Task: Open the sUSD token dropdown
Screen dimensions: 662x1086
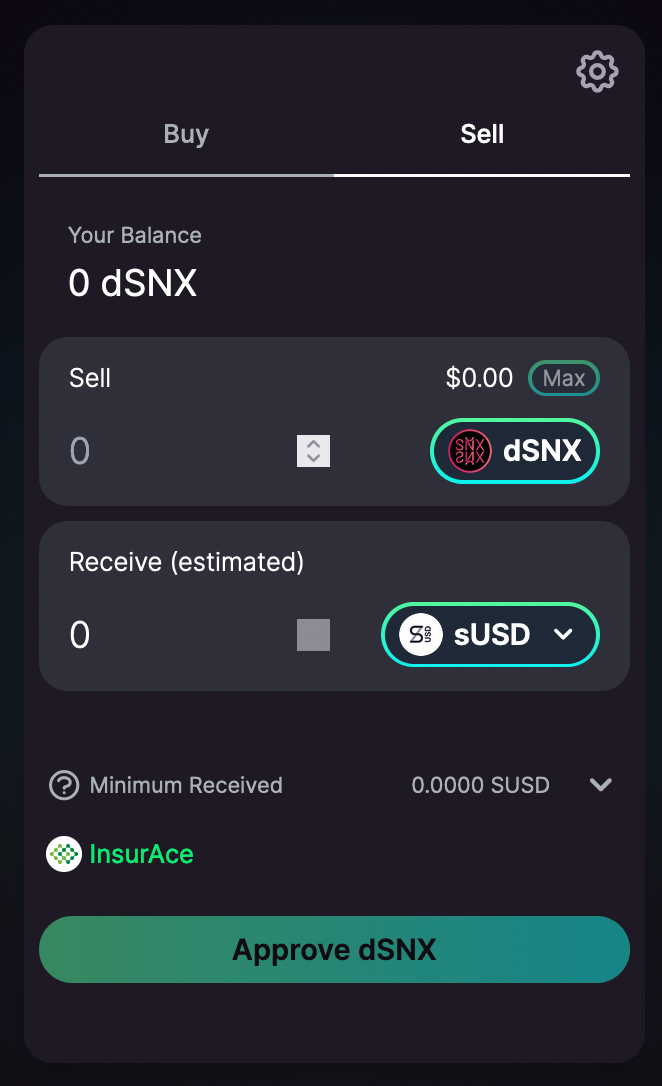Action: (x=490, y=635)
